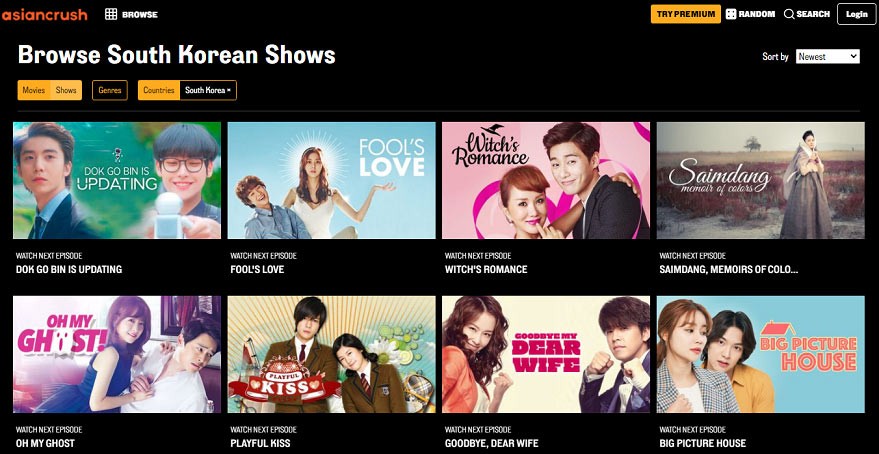
Task: Open the Browse menu
Action: pyautogui.click(x=131, y=14)
